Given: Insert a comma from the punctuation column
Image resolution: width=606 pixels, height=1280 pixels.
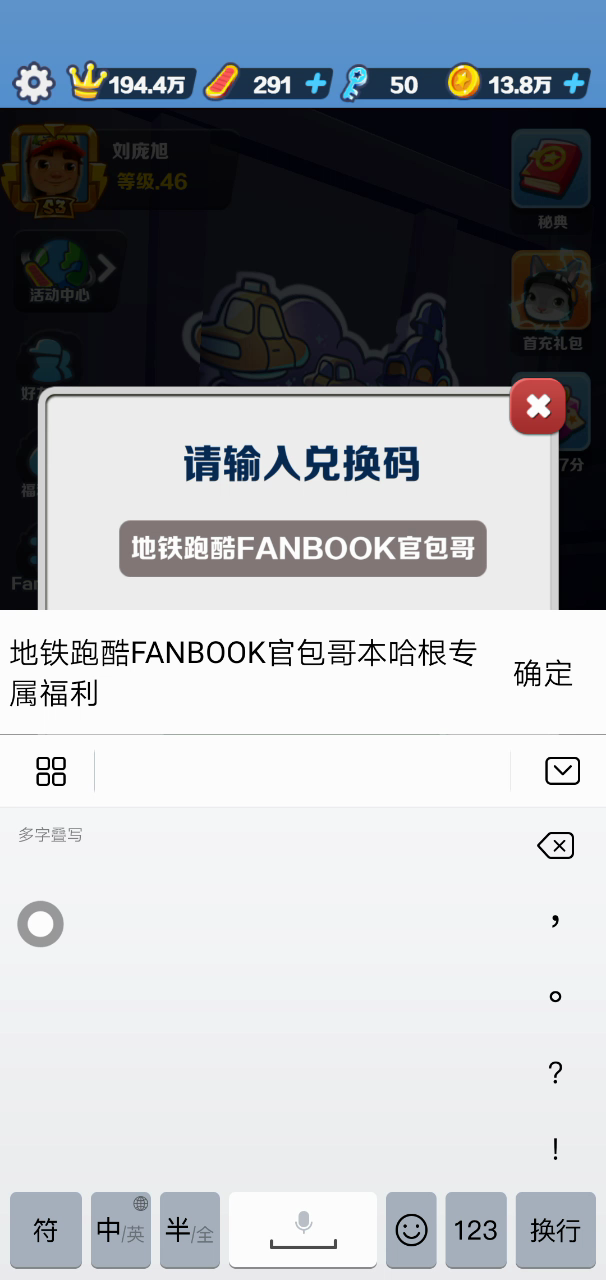Looking at the screenshot, I should click(x=555, y=920).
